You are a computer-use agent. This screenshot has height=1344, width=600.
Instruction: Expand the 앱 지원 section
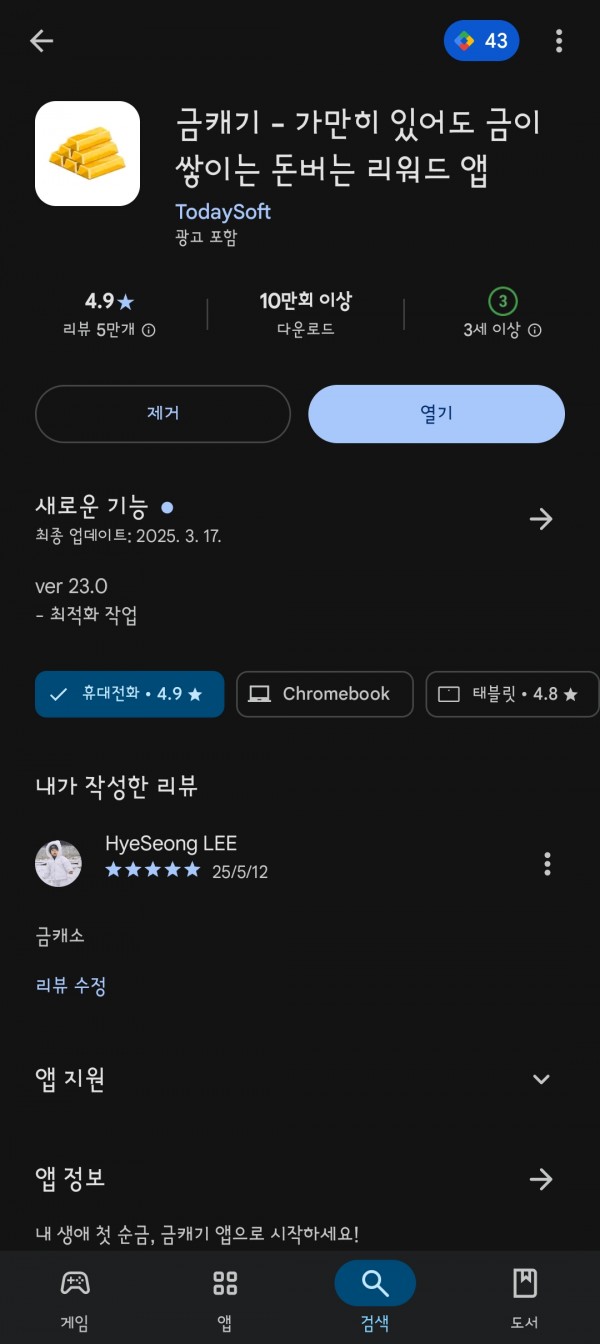[541, 1079]
